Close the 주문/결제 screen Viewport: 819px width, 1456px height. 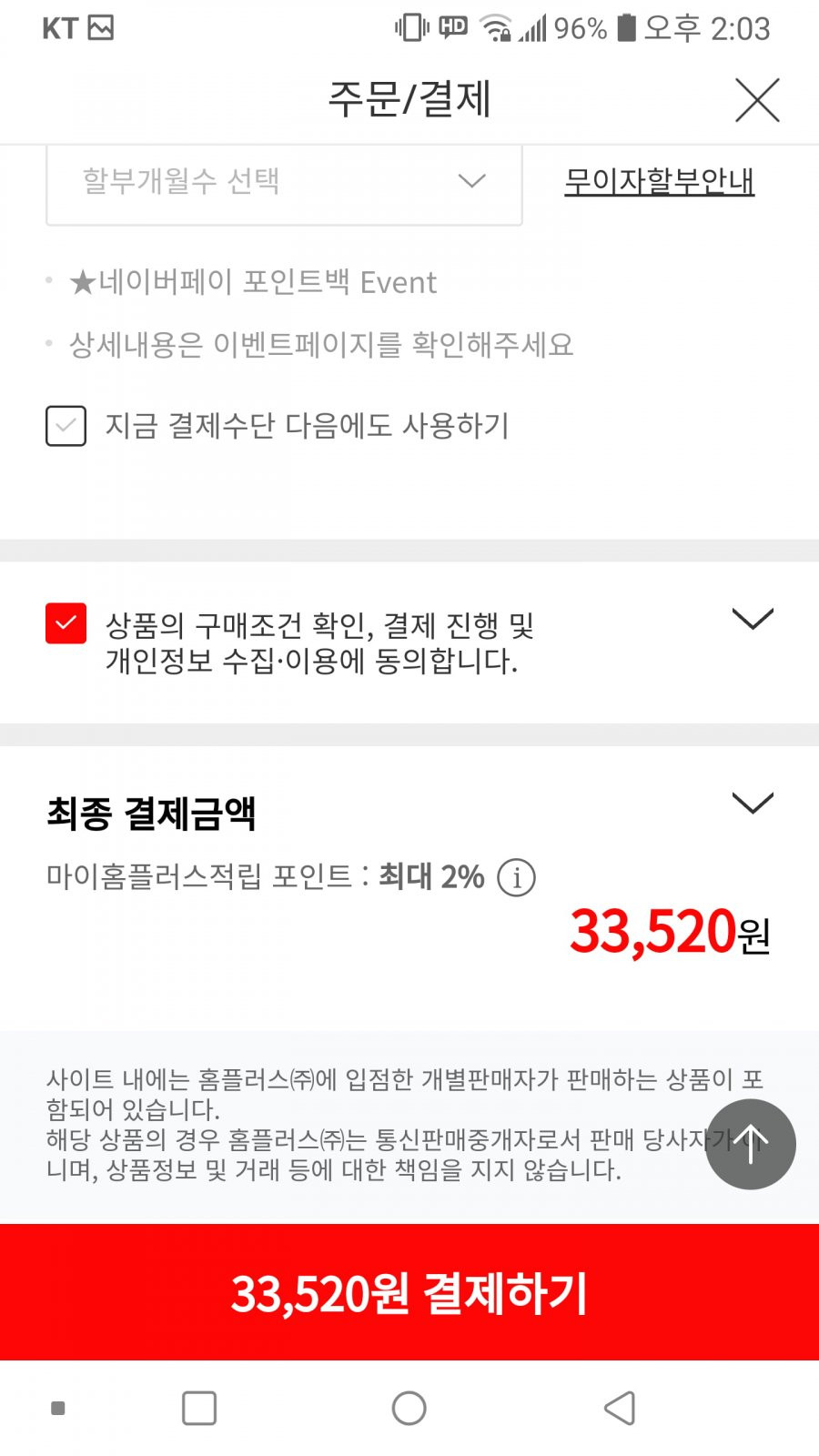[757, 99]
